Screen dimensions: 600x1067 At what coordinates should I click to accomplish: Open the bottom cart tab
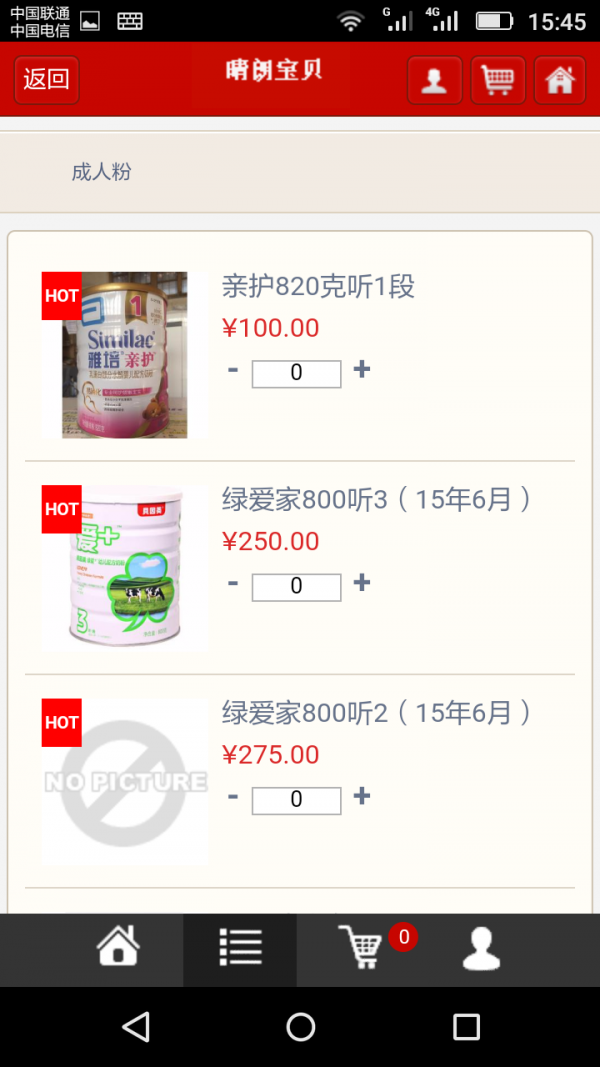coord(362,948)
